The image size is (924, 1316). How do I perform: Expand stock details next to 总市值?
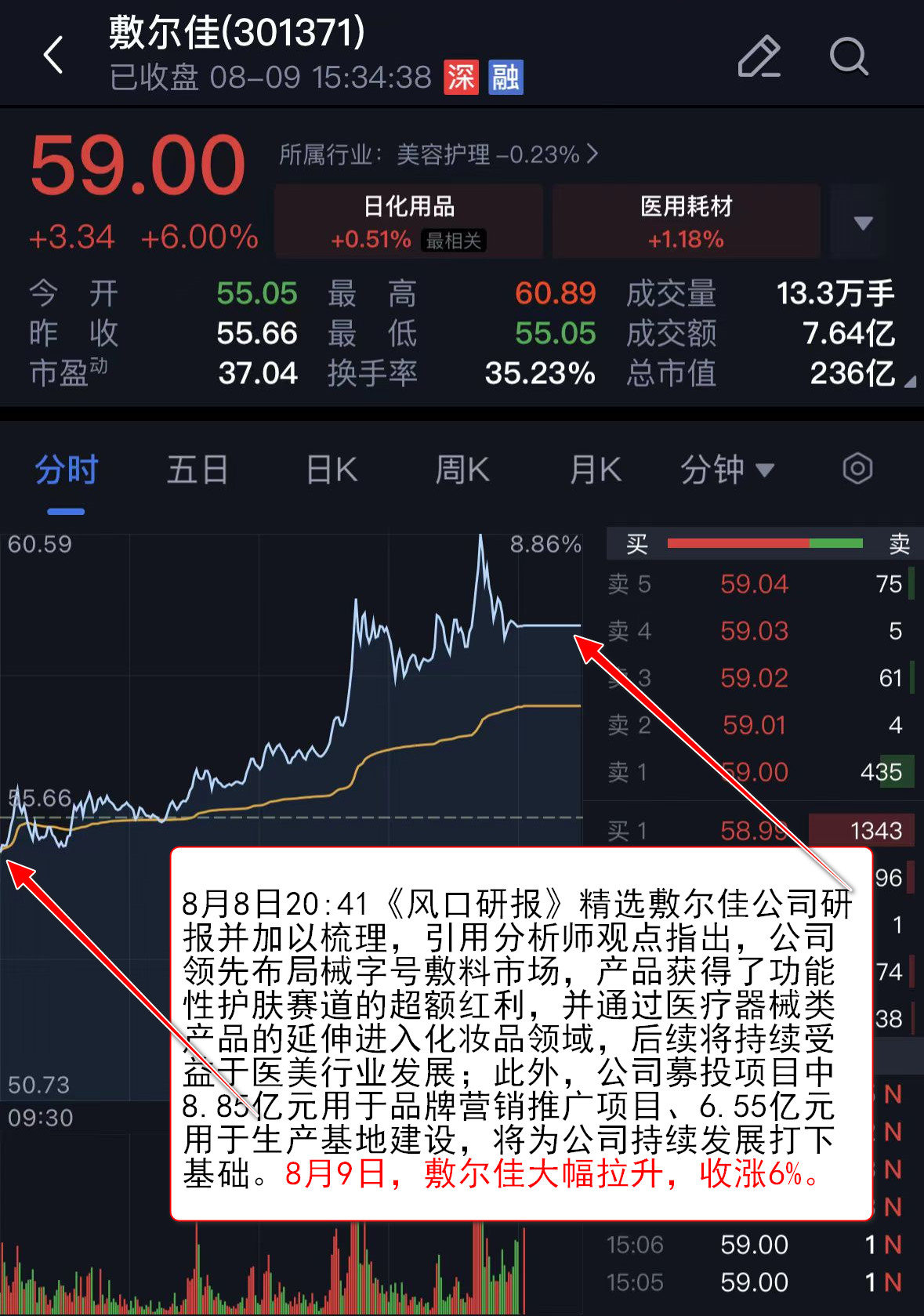[909, 382]
